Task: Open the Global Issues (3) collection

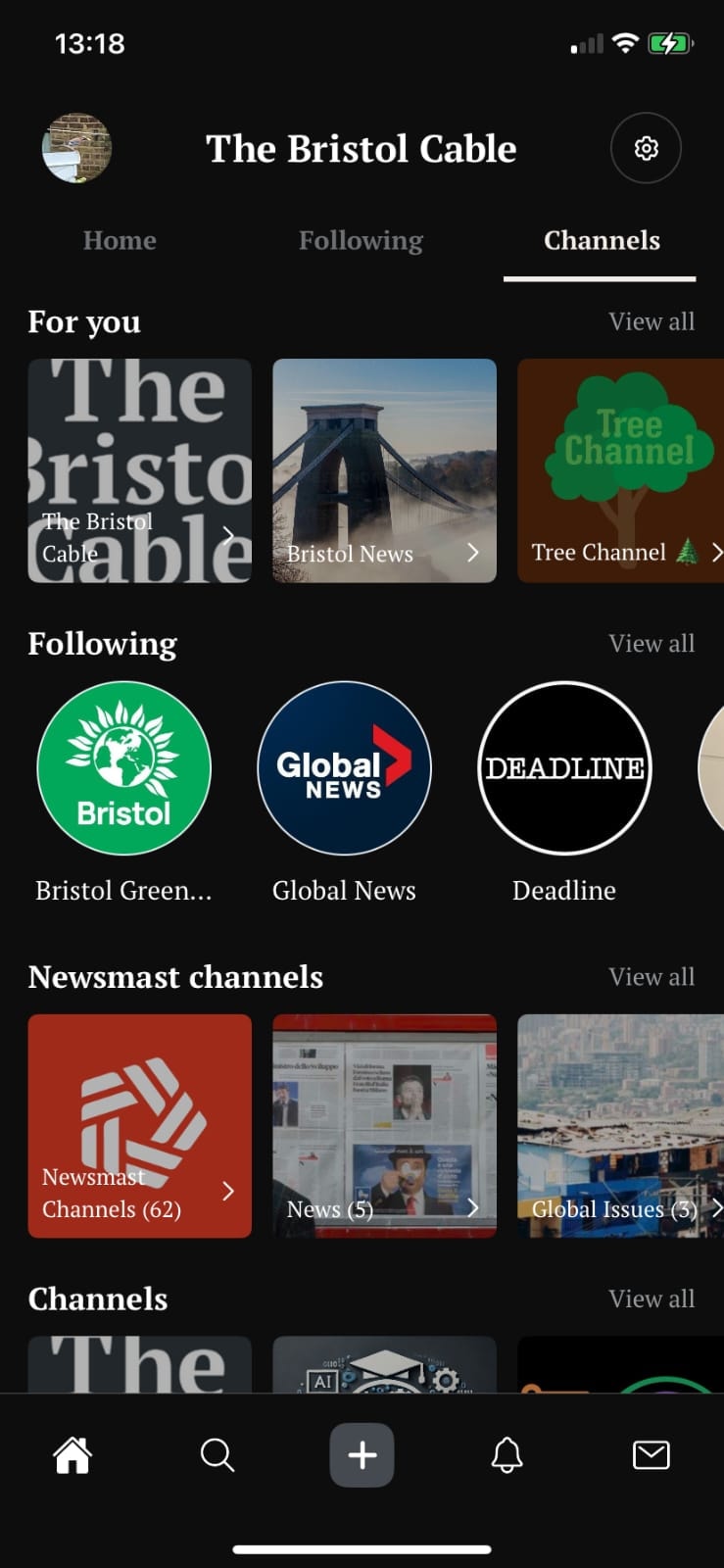Action: 621,1126
